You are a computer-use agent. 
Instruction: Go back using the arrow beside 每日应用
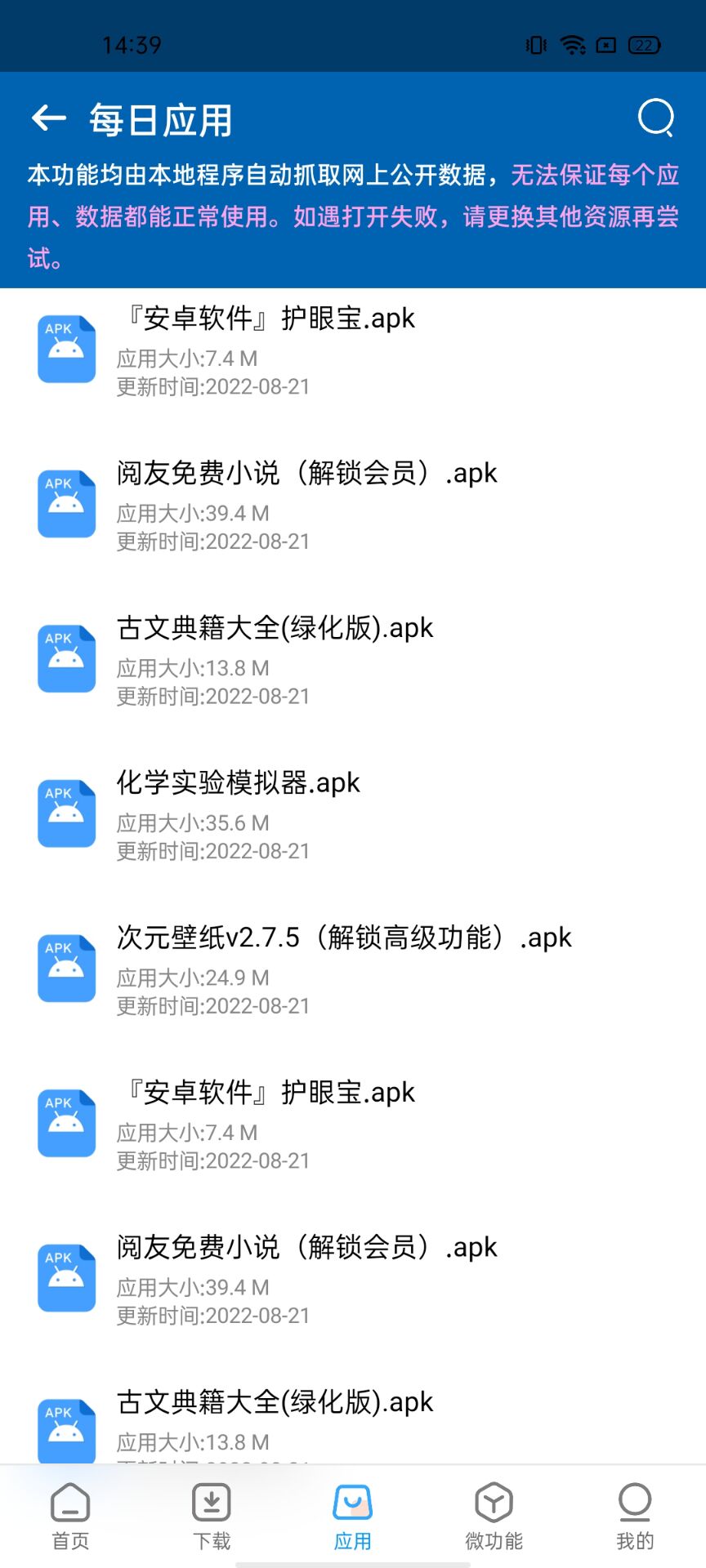tap(48, 118)
